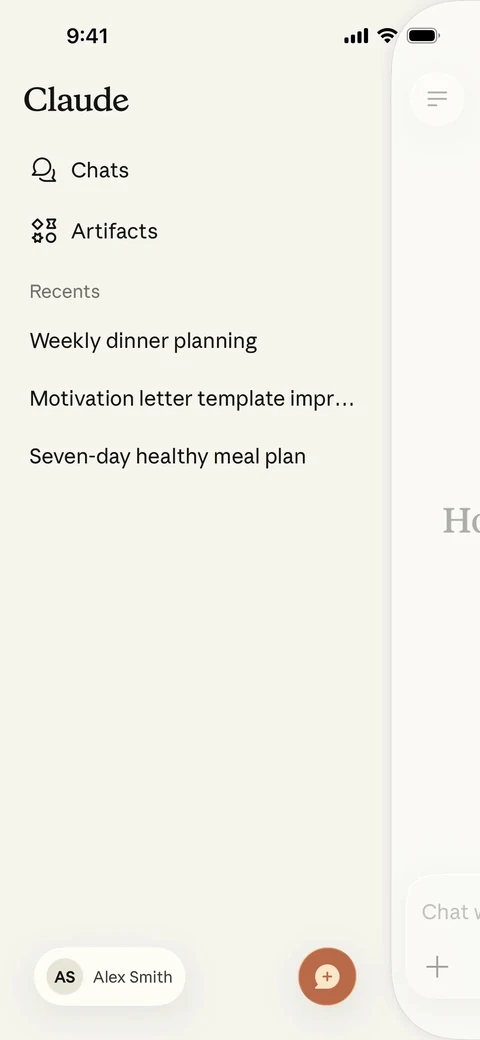Screen dimensions: 480x1040
Task: Open the Chats section
Action: tap(80, 170)
